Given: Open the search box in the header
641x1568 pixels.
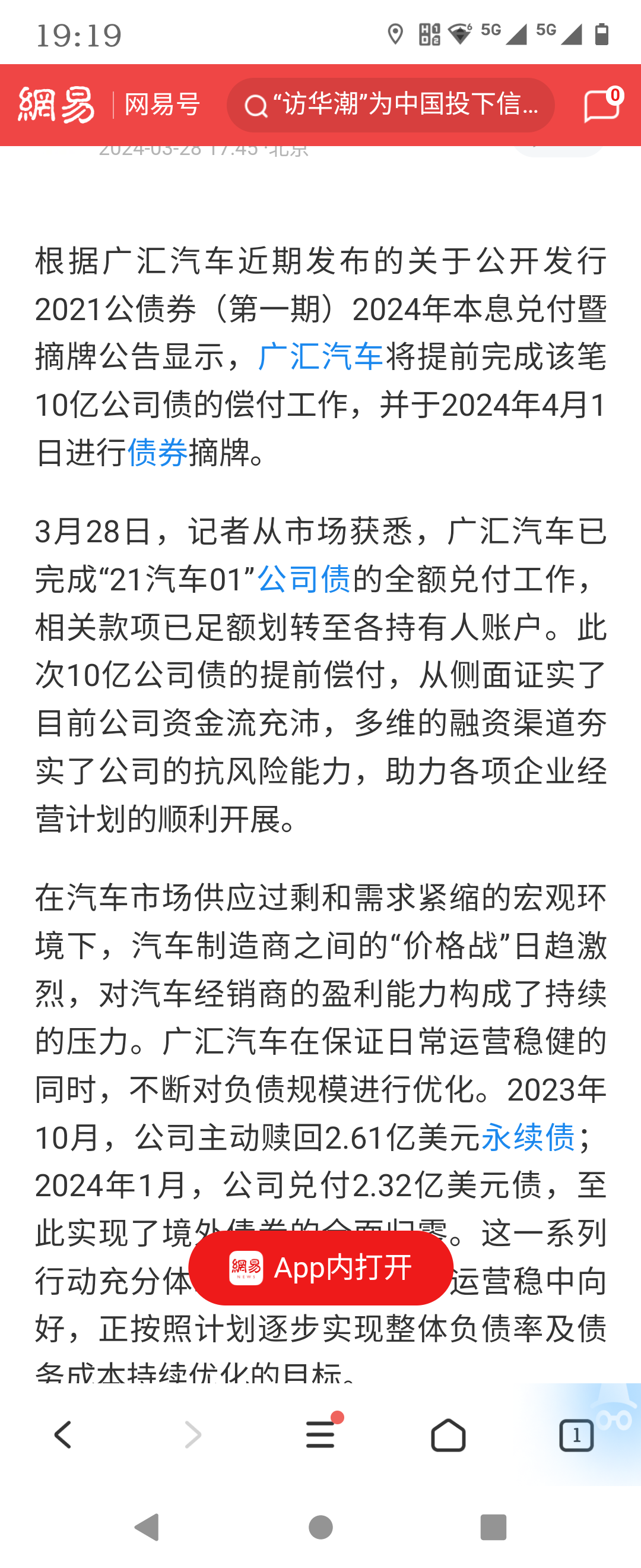Looking at the screenshot, I should [x=391, y=105].
